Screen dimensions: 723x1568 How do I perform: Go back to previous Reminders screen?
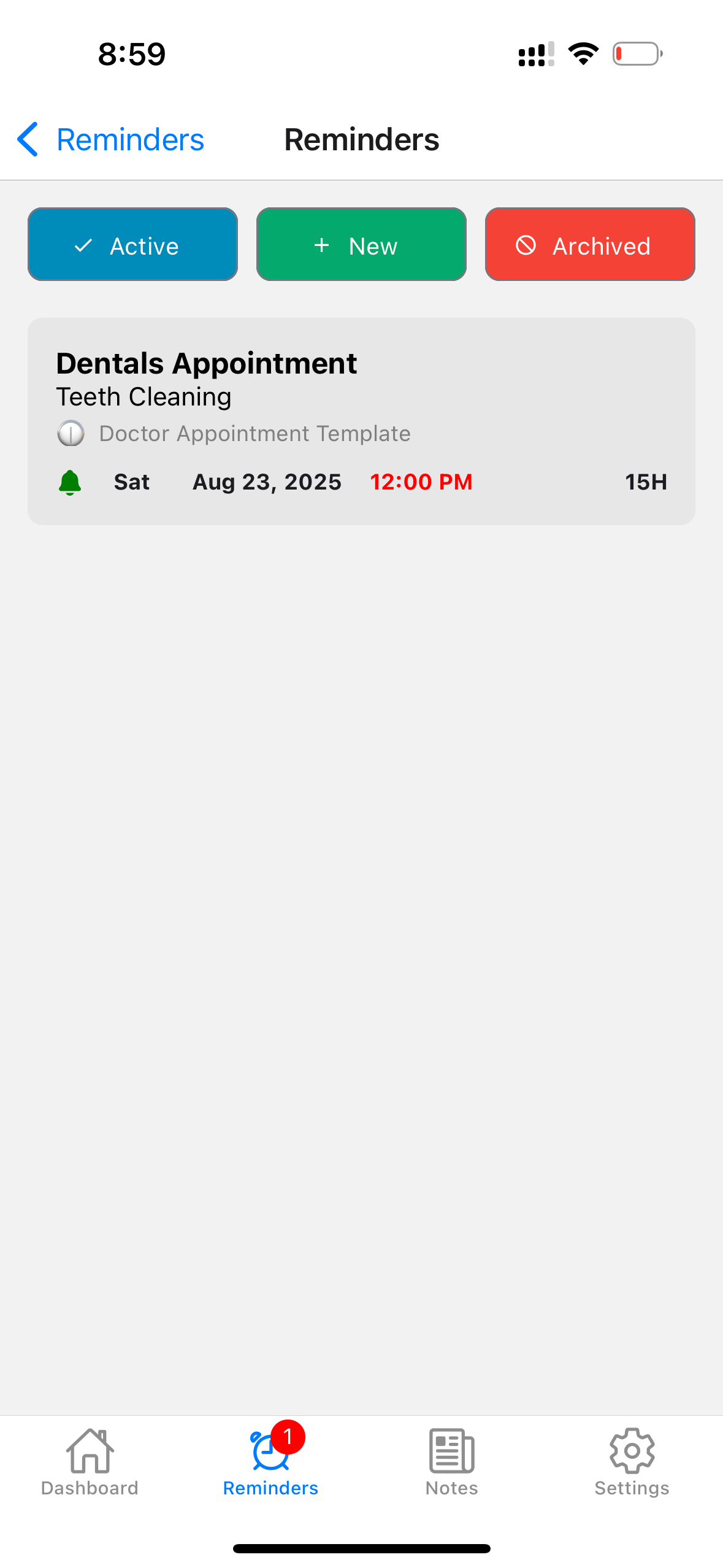(110, 140)
